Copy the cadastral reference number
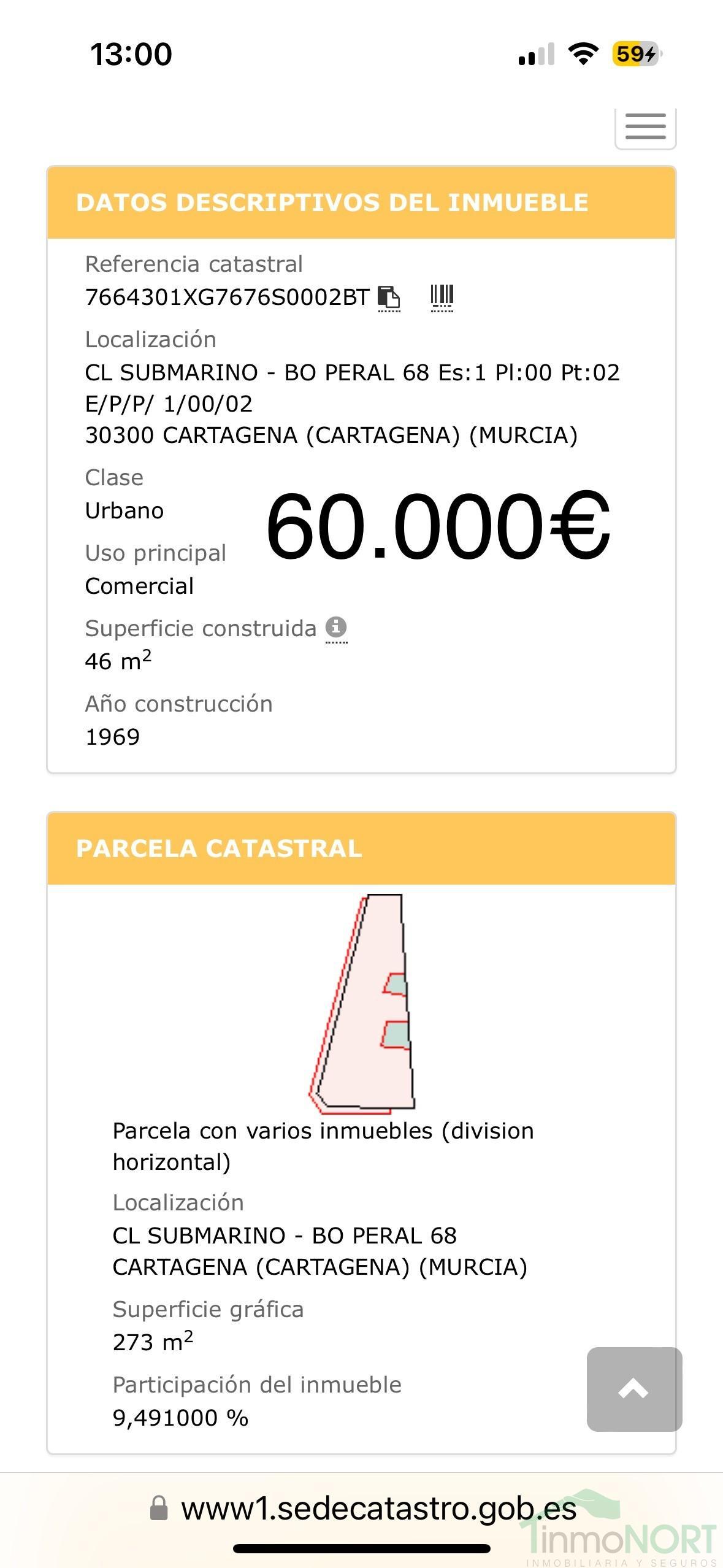 click(389, 298)
